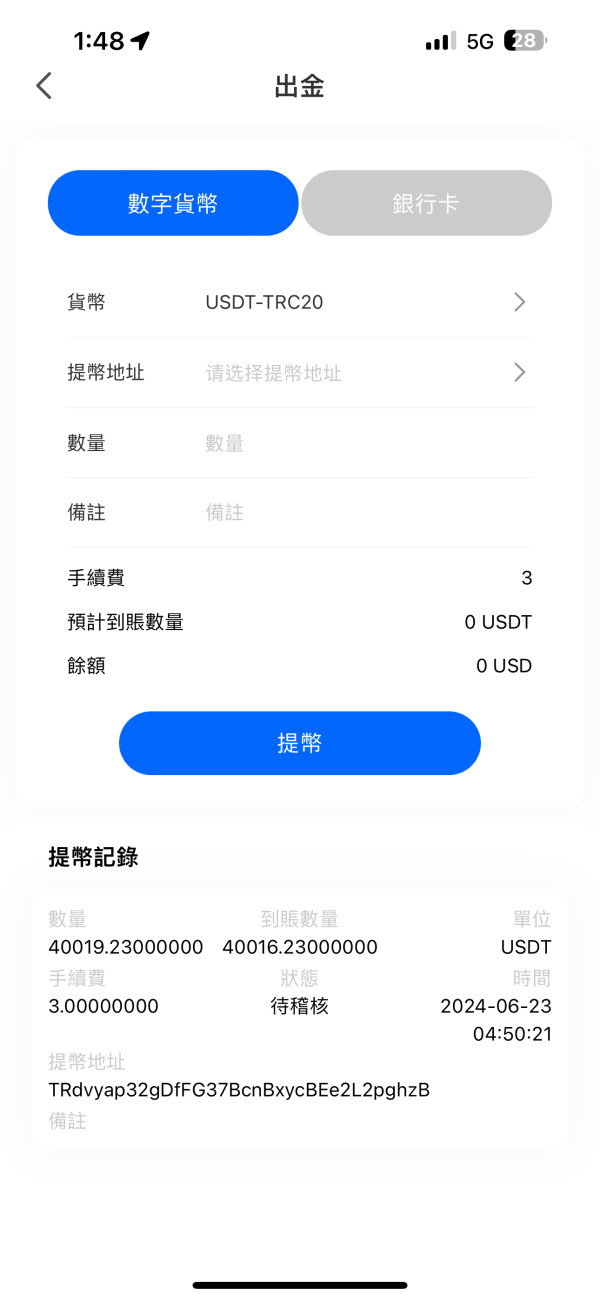Viewport: 600px width, 1300px height.
Task: Go back using the top-left arrow
Action: tap(43, 86)
